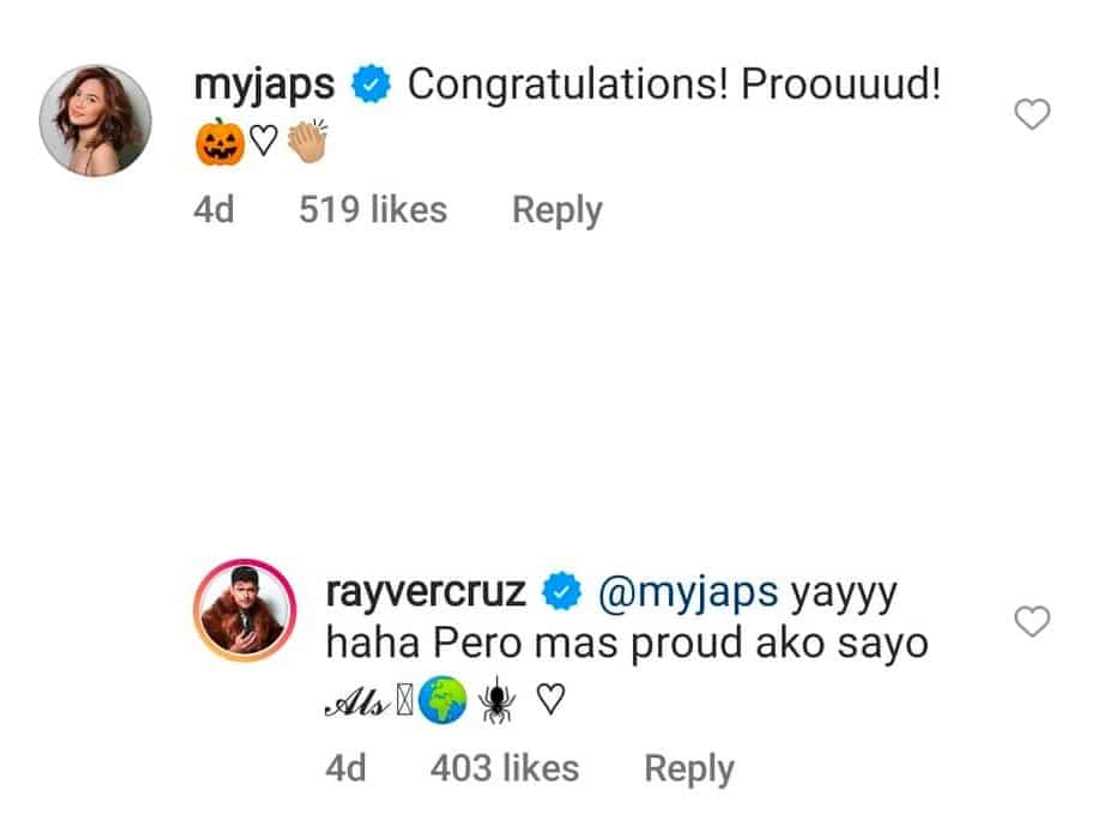View the 403 likes on rayvercruz's reply

pyautogui.click(x=504, y=768)
